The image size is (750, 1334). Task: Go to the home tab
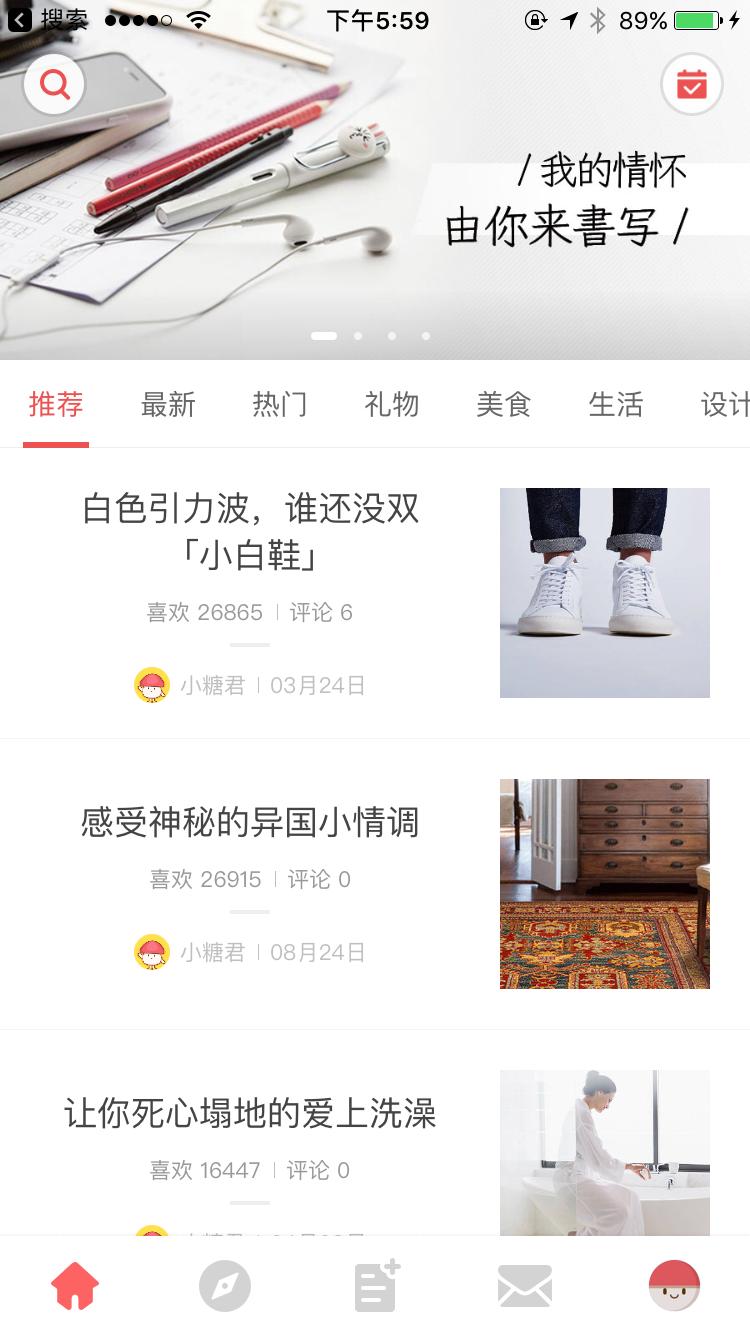[75, 1286]
